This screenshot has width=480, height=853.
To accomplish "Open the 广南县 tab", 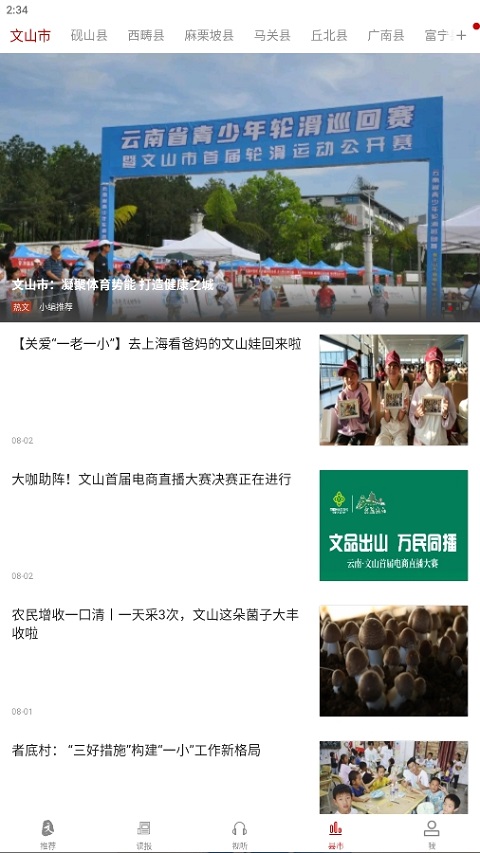I will coord(386,36).
